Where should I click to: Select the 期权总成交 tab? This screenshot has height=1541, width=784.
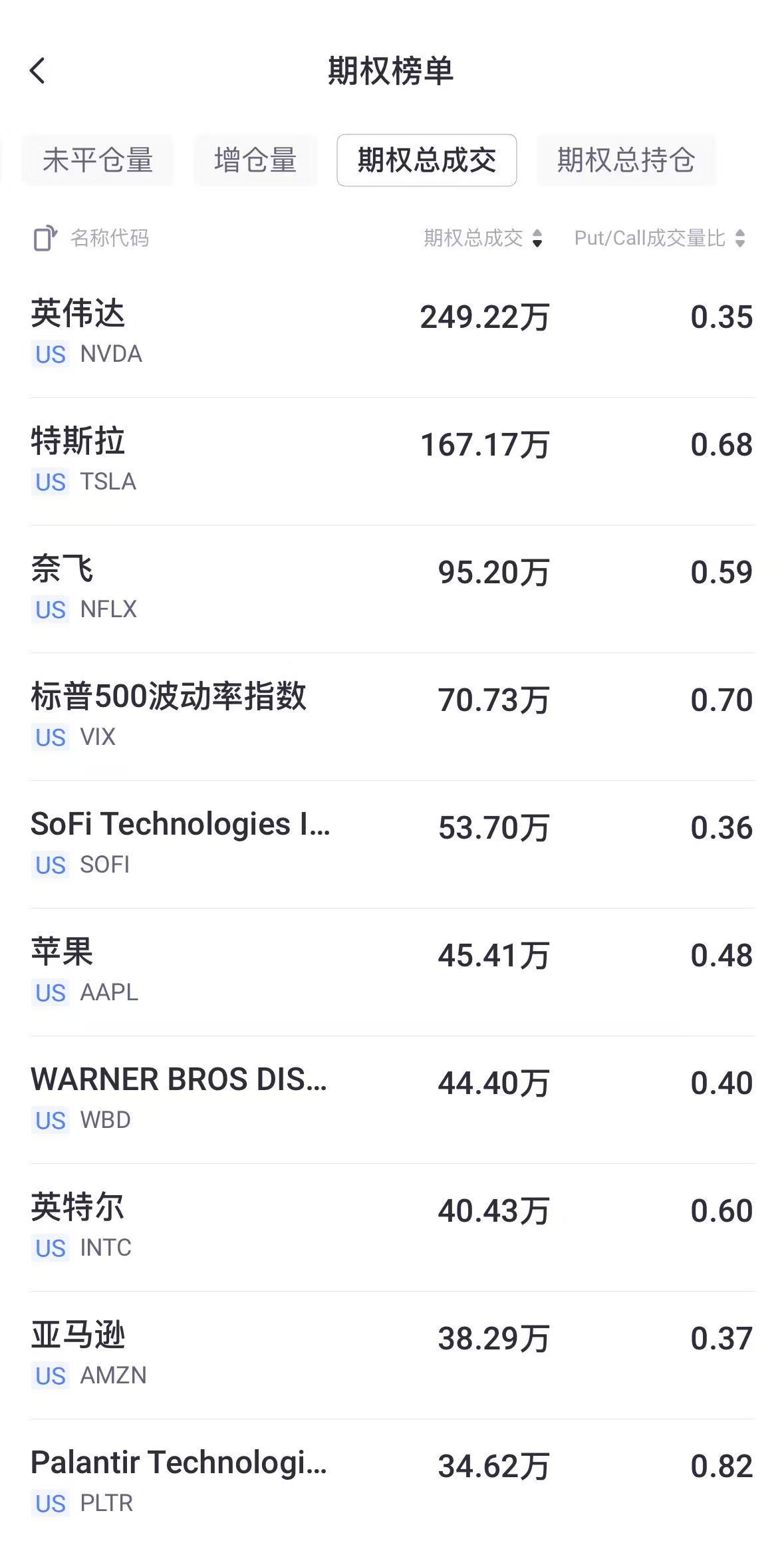[x=426, y=160]
